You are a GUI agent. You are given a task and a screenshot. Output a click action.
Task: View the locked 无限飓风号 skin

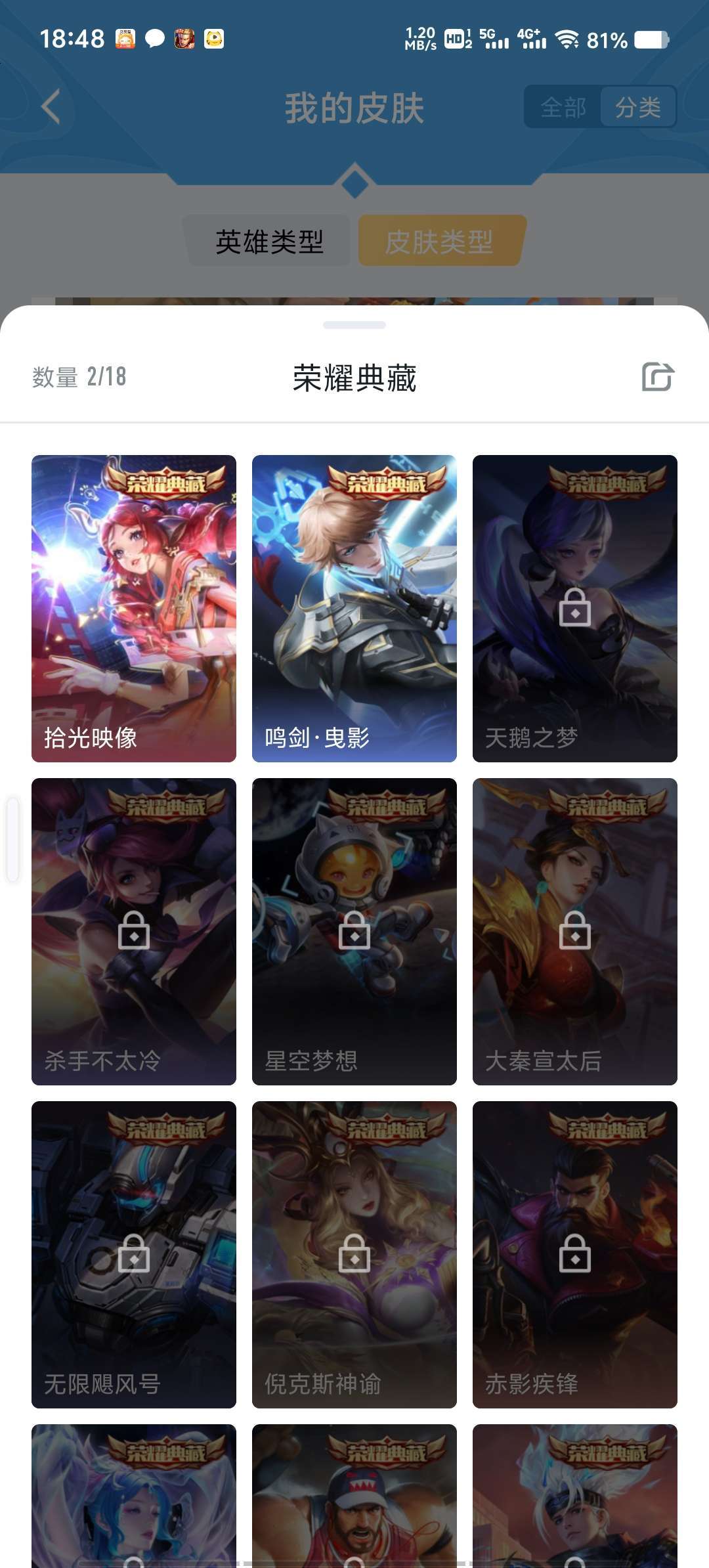click(x=134, y=1254)
